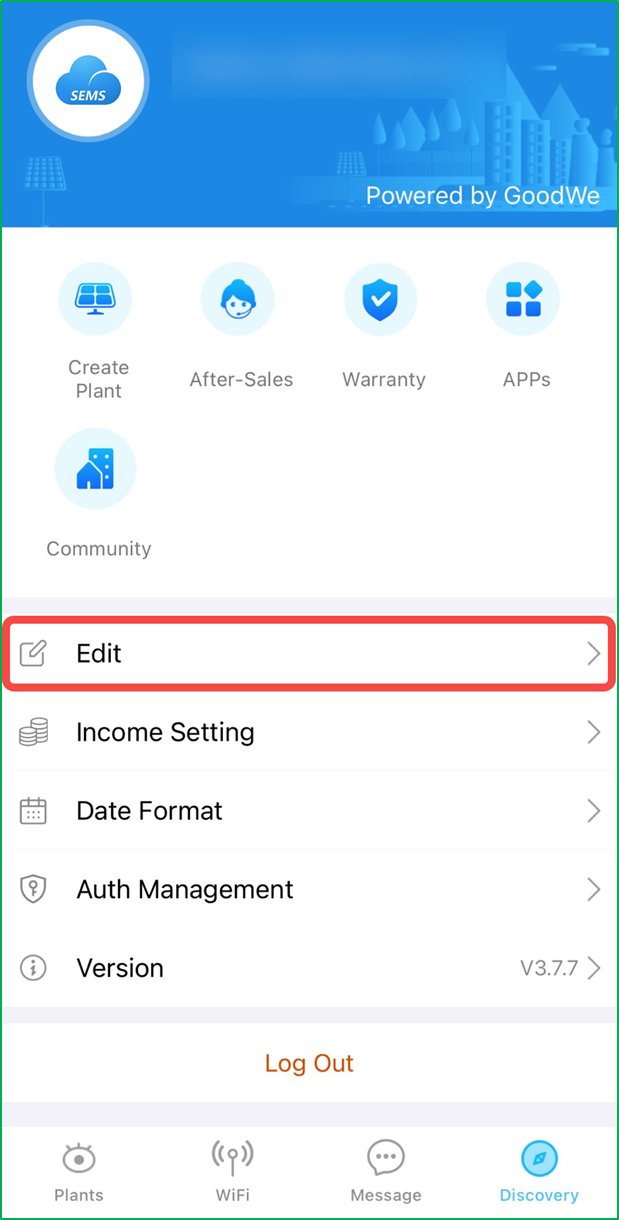Switch to the WiFi tab
The height and width of the screenshot is (1220, 619).
232,1172
